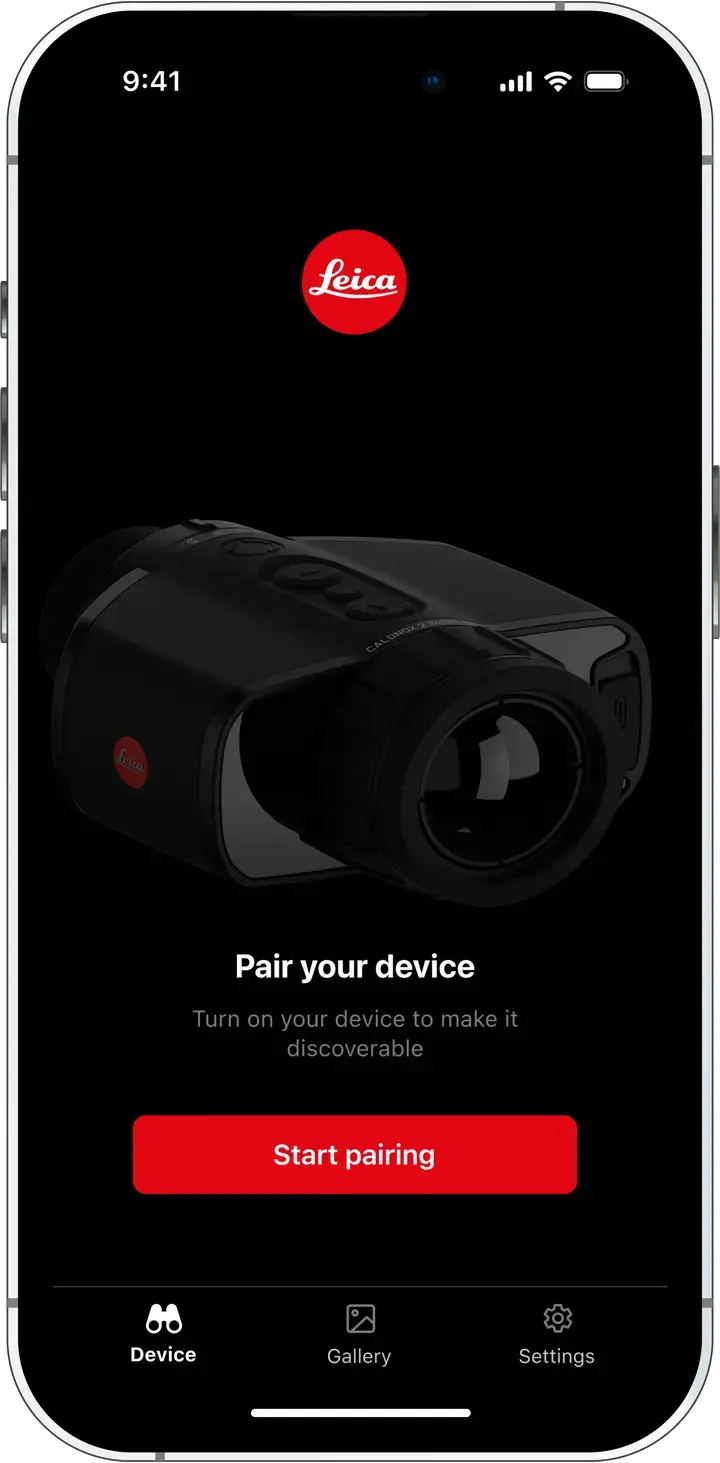Start pairing your device
The width and height of the screenshot is (720, 1463).
click(x=354, y=1154)
